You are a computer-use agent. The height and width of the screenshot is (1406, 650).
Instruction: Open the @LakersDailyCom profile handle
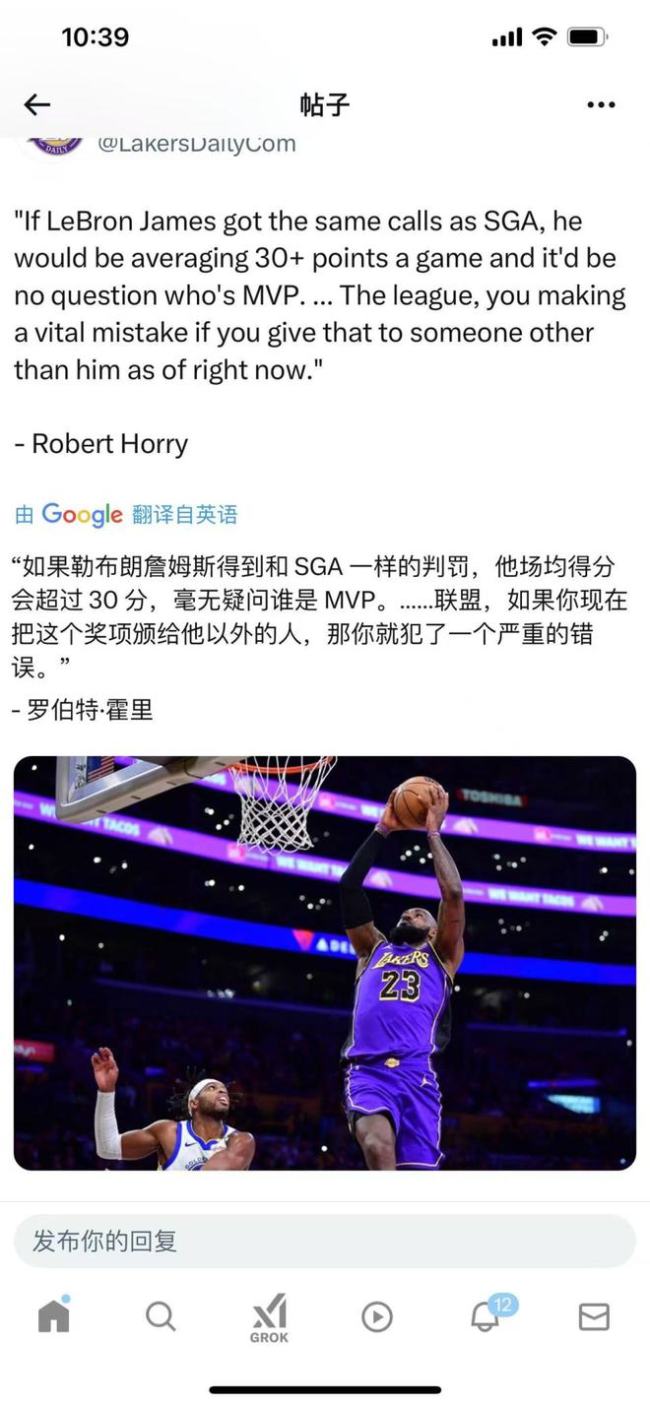(x=196, y=143)
